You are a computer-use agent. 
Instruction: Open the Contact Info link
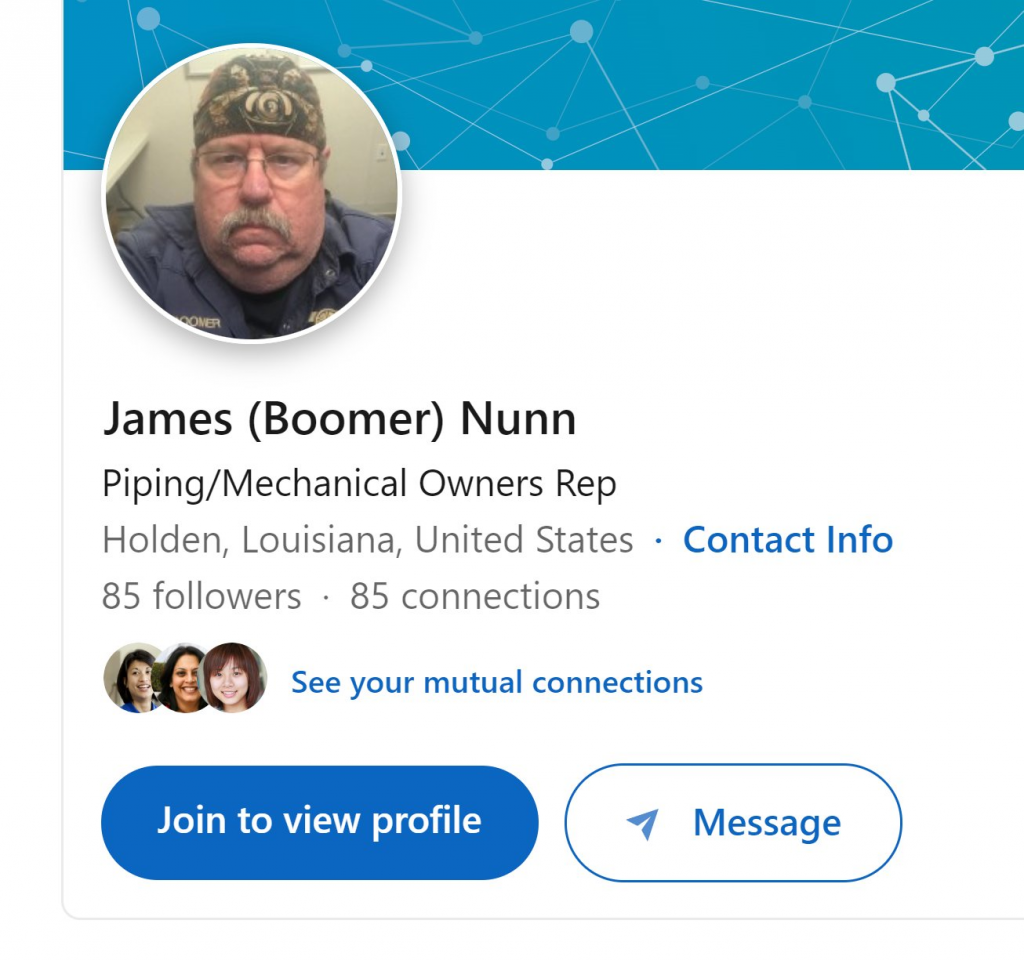tap(787, 540)
